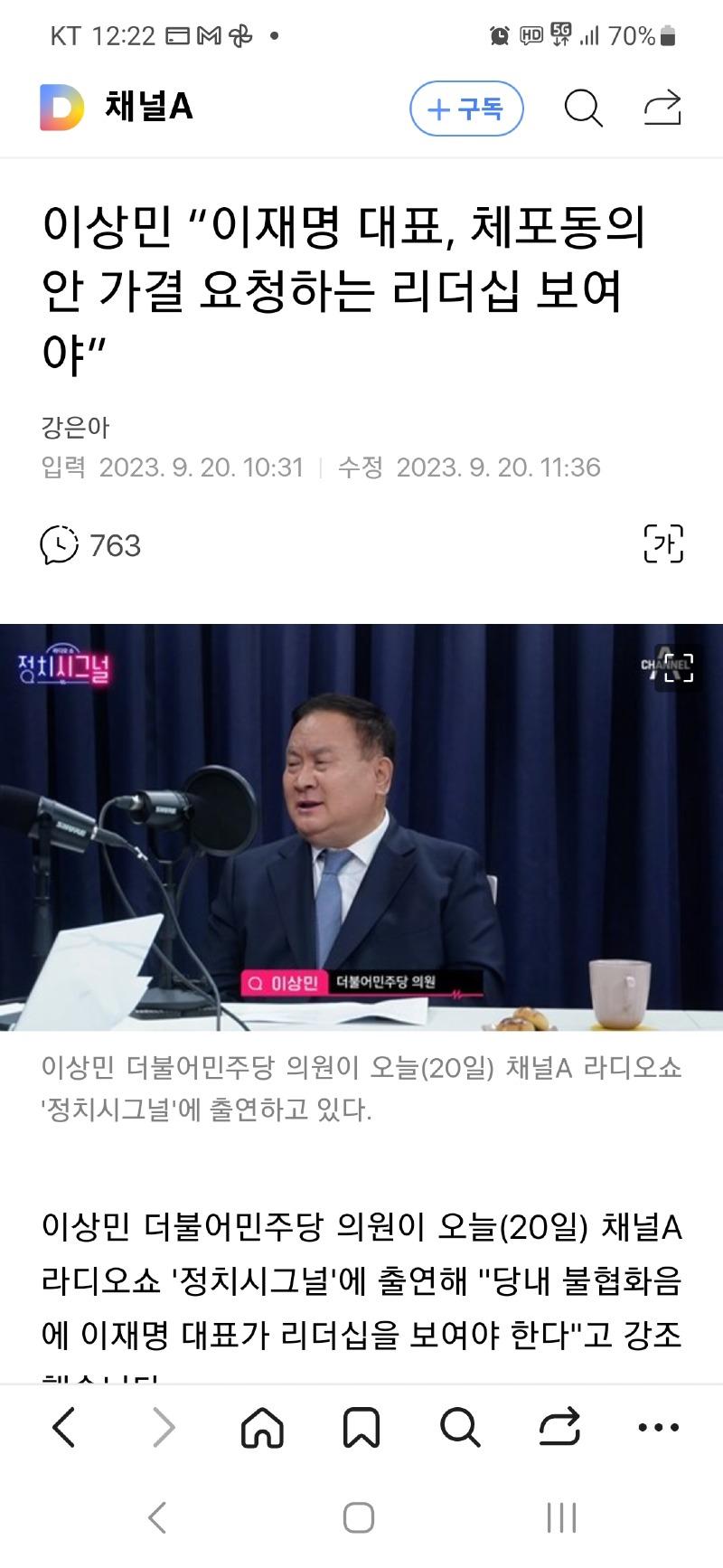
Task: Tap the Daum logo to go home
Action: (x=61, y=108)
